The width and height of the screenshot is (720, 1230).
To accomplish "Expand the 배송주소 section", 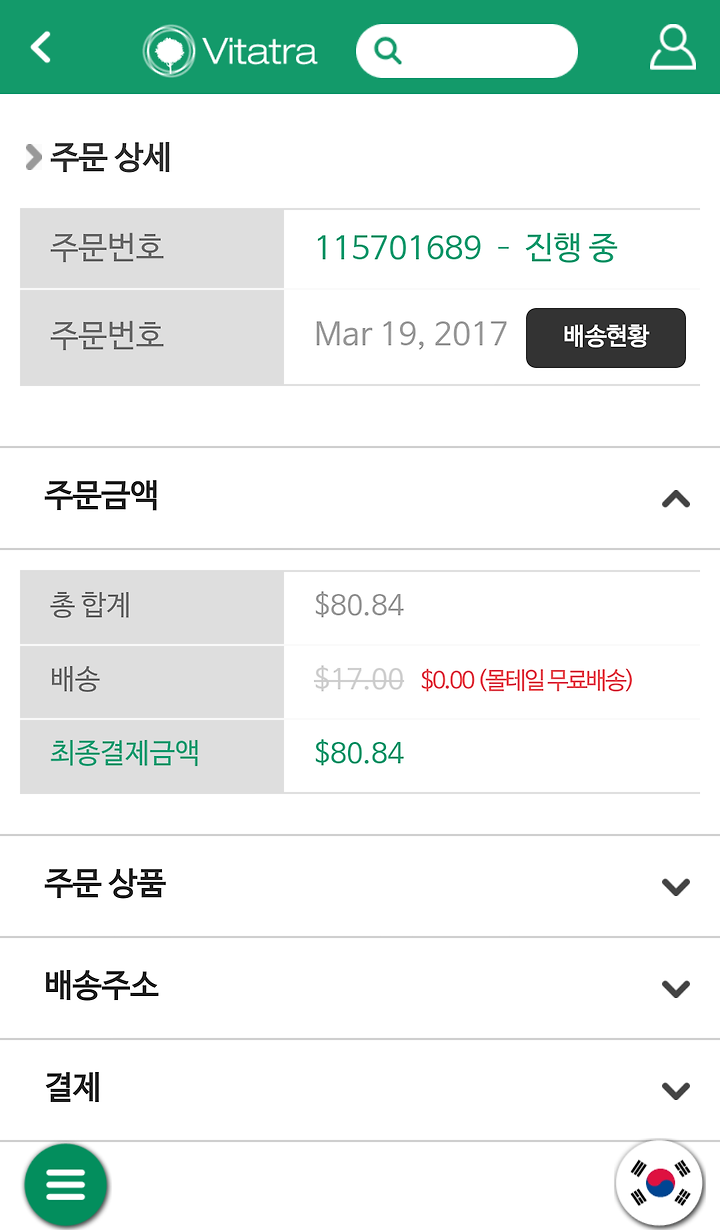I will tap(360, 988).
